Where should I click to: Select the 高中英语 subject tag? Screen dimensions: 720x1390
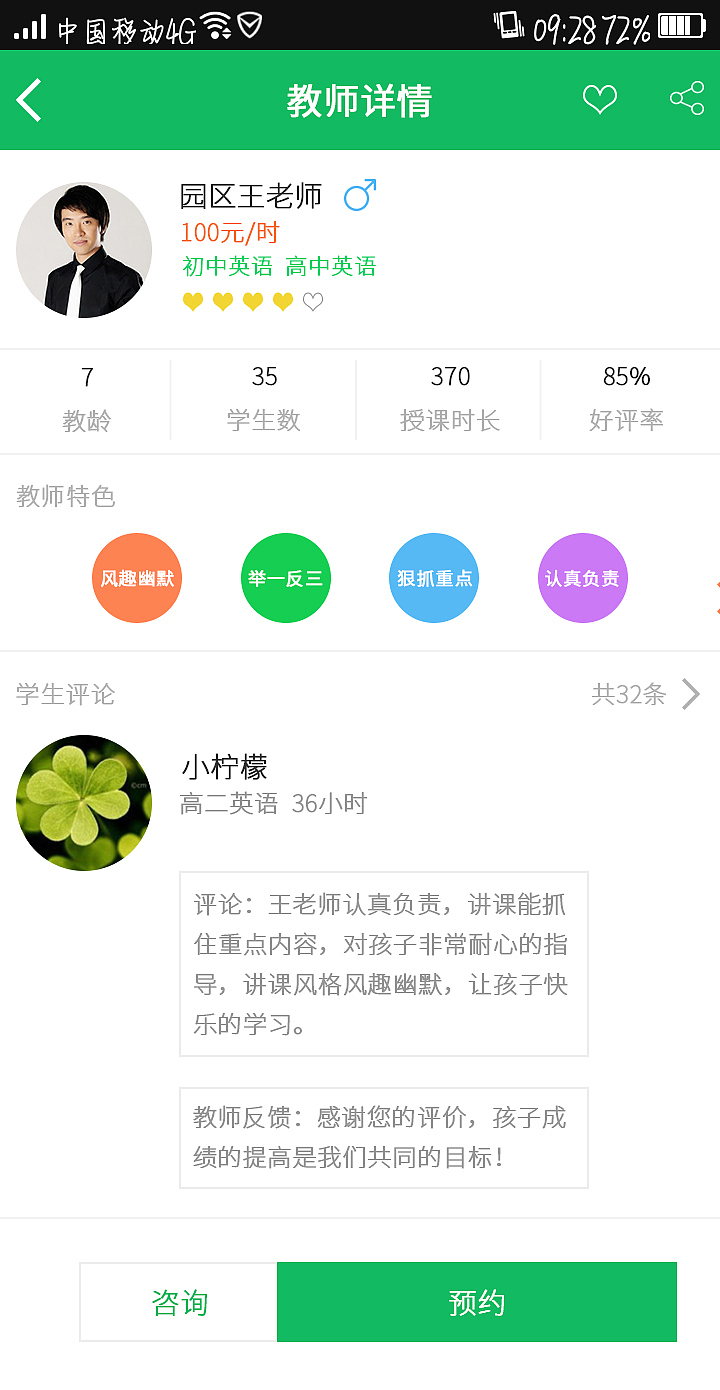(332, 267)
